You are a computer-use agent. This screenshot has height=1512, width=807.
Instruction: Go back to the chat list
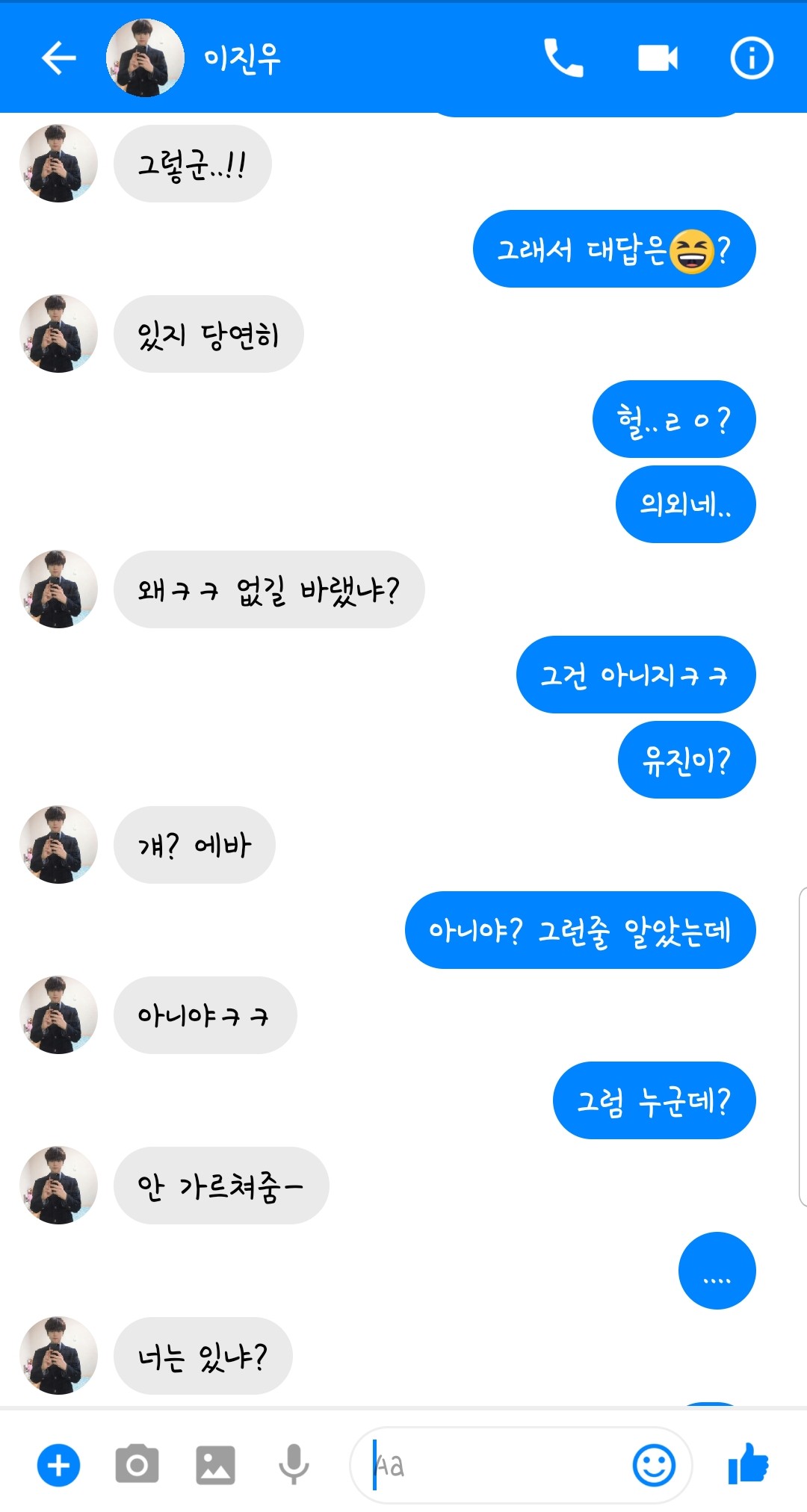pyautogui.click(x=58, y=58)
